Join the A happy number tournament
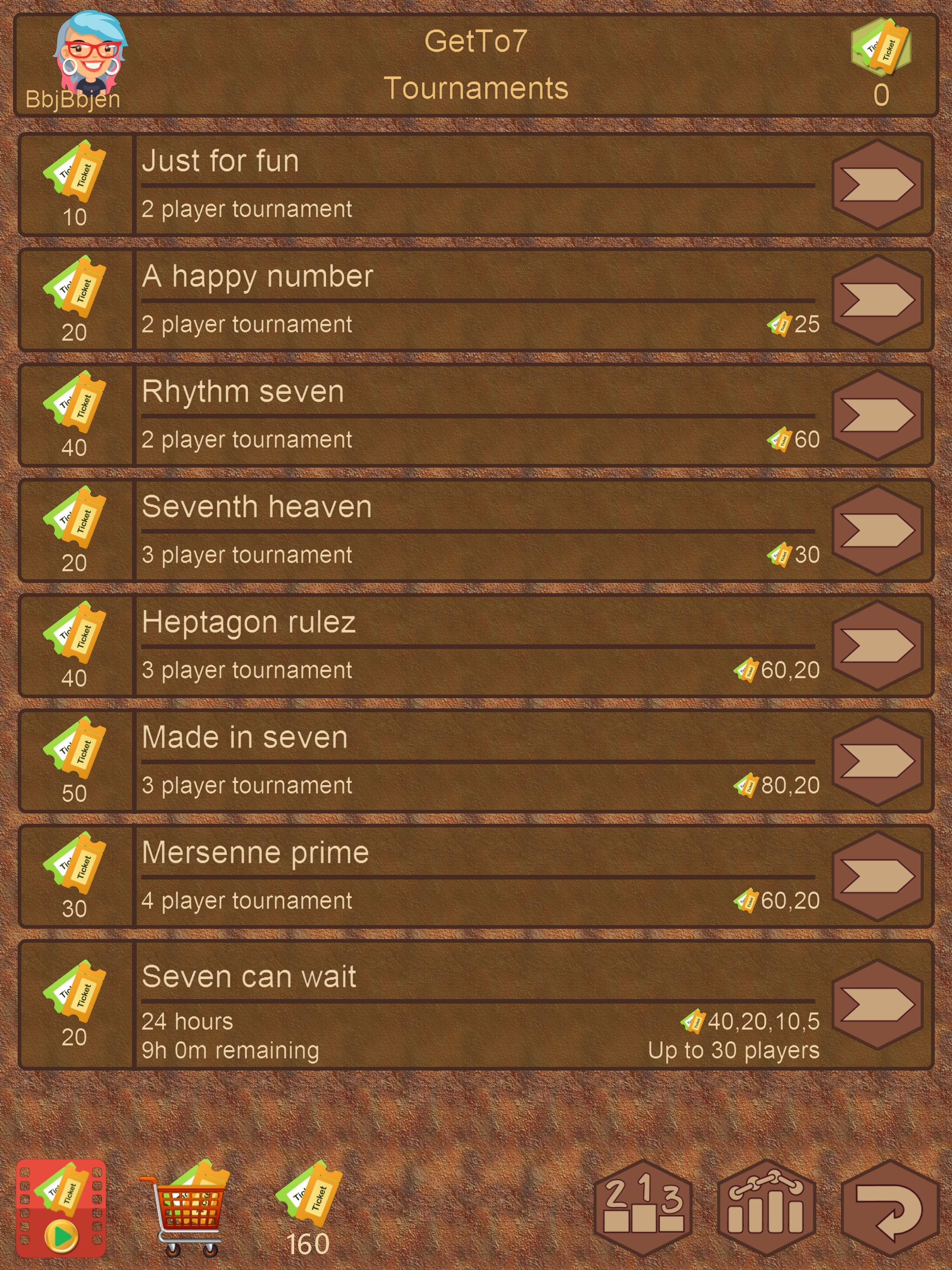 (x=877, y=300)
